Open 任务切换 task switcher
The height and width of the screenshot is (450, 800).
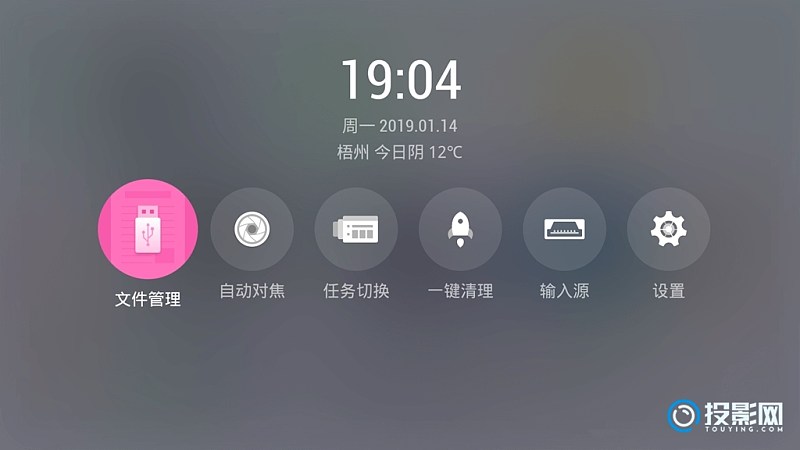click(356, 229)
